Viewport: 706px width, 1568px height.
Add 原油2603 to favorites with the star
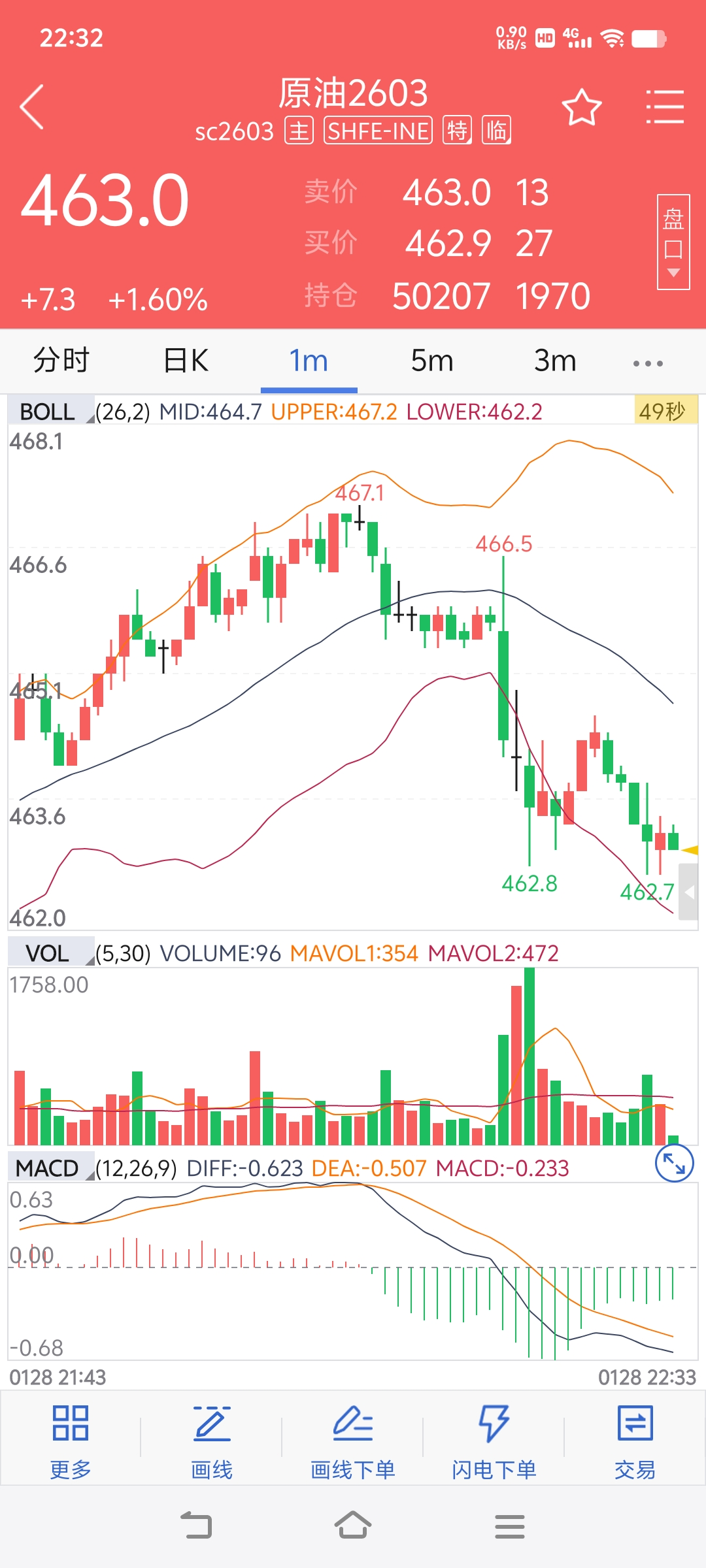(x=581, y=108)
